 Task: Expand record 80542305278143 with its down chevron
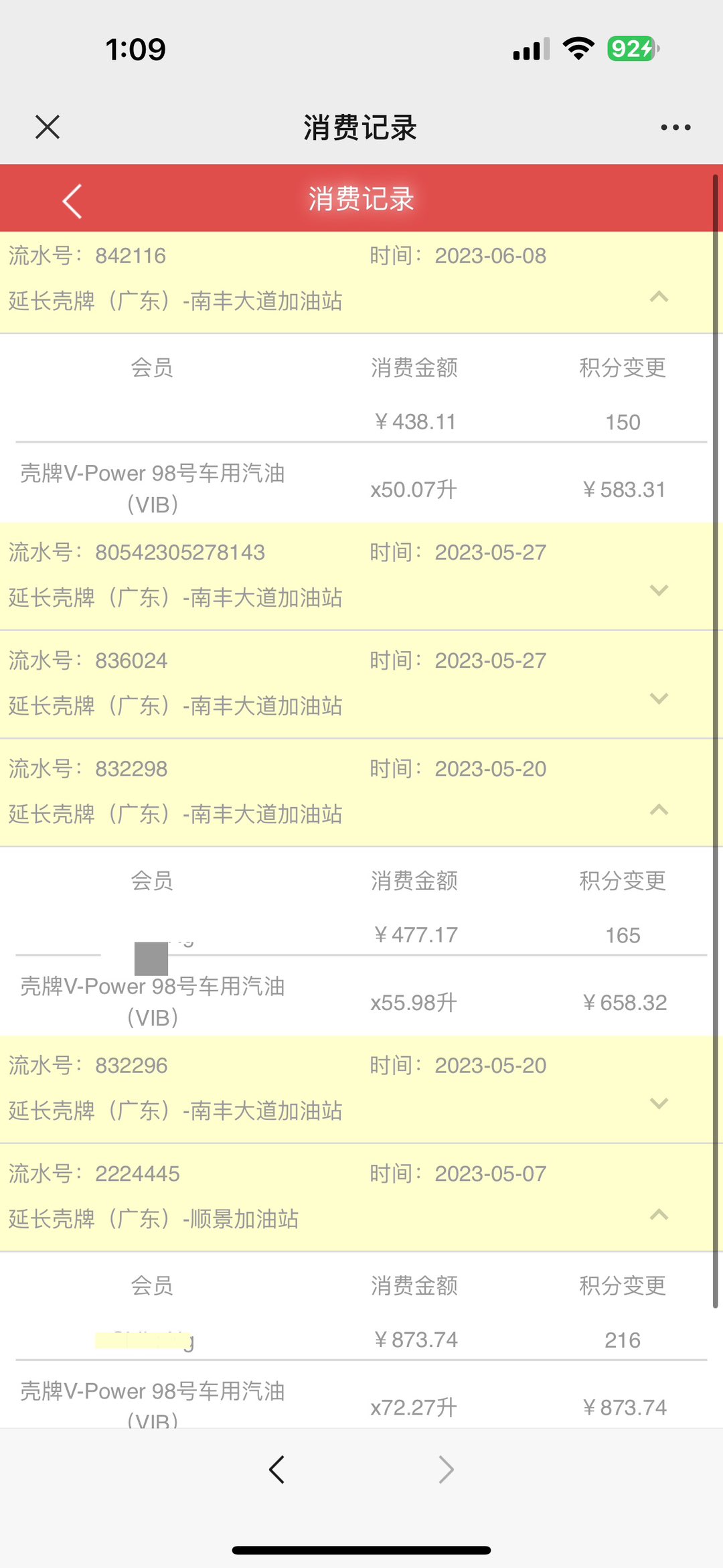click(x=659, y=591)
